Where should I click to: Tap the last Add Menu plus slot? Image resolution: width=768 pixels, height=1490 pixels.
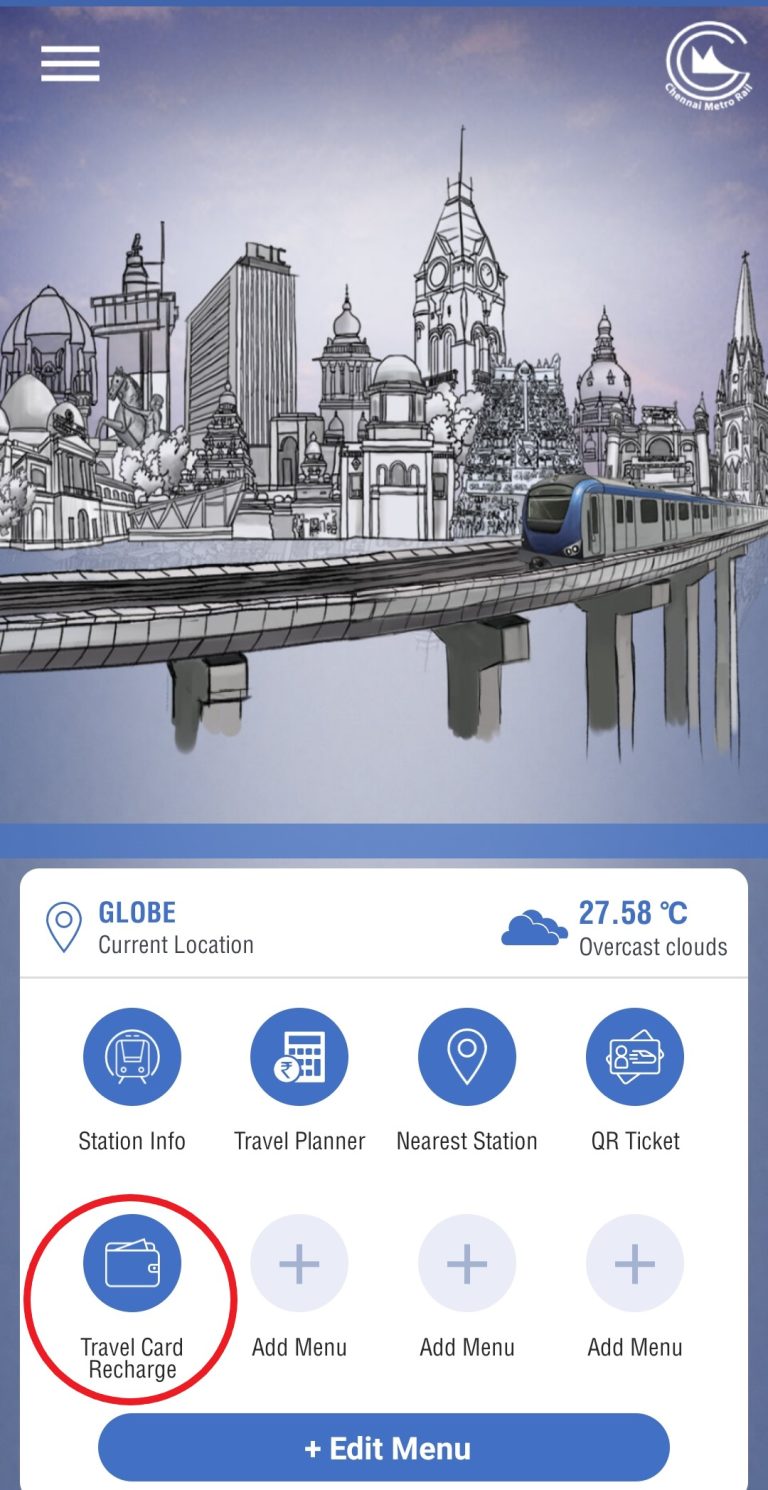[634, 1263]
